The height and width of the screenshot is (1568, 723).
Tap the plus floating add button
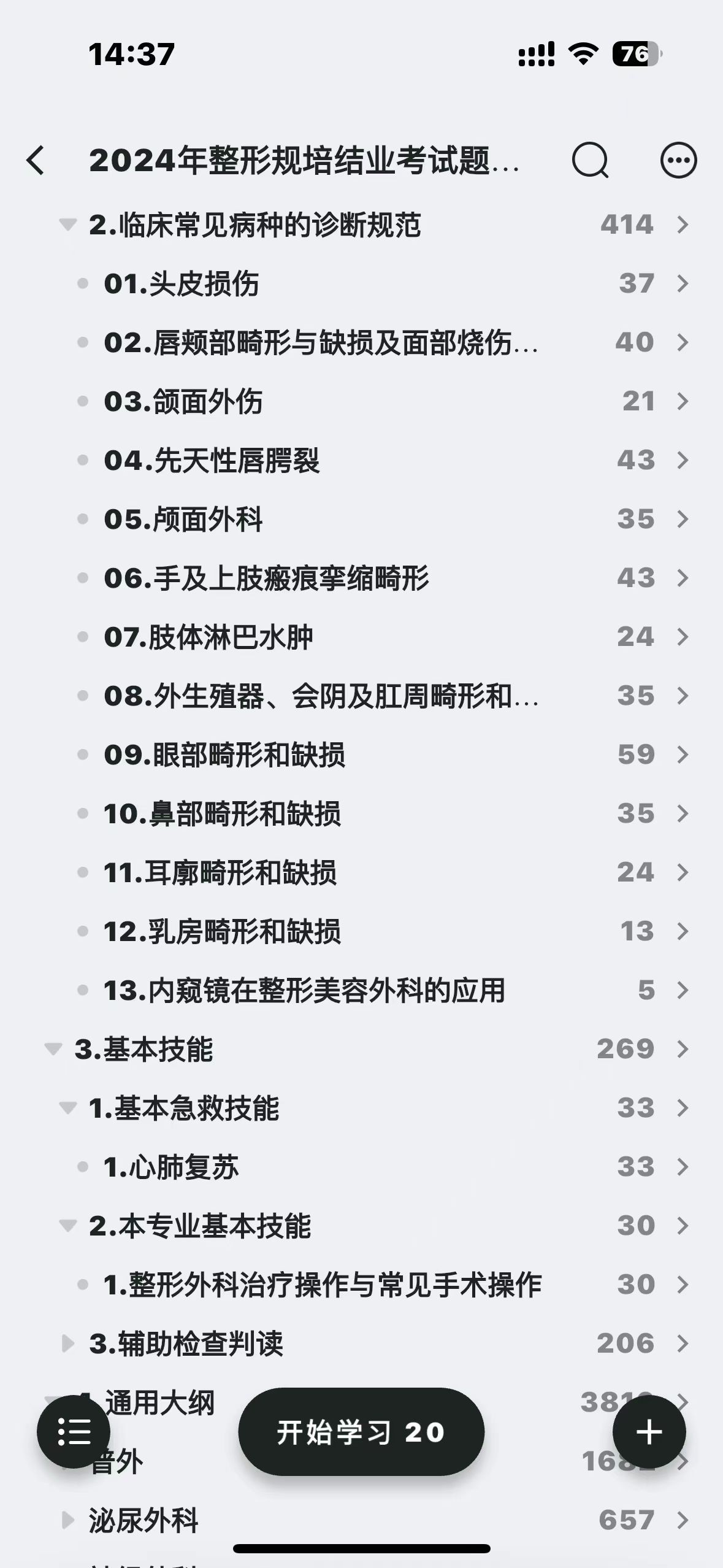[x=649, y=1432]
